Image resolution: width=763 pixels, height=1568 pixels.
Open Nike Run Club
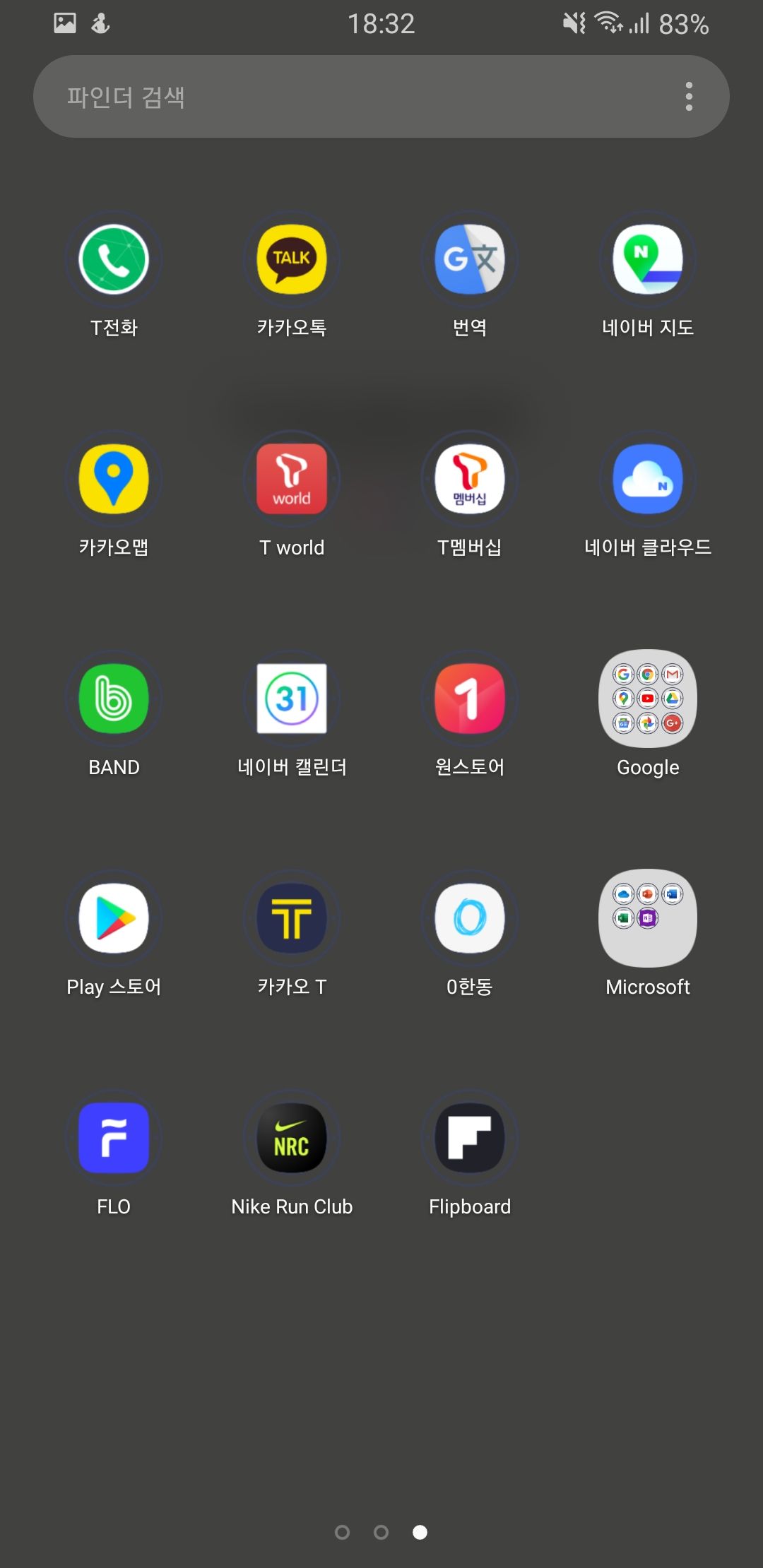pyautogui.click(x=292, y=1138)
